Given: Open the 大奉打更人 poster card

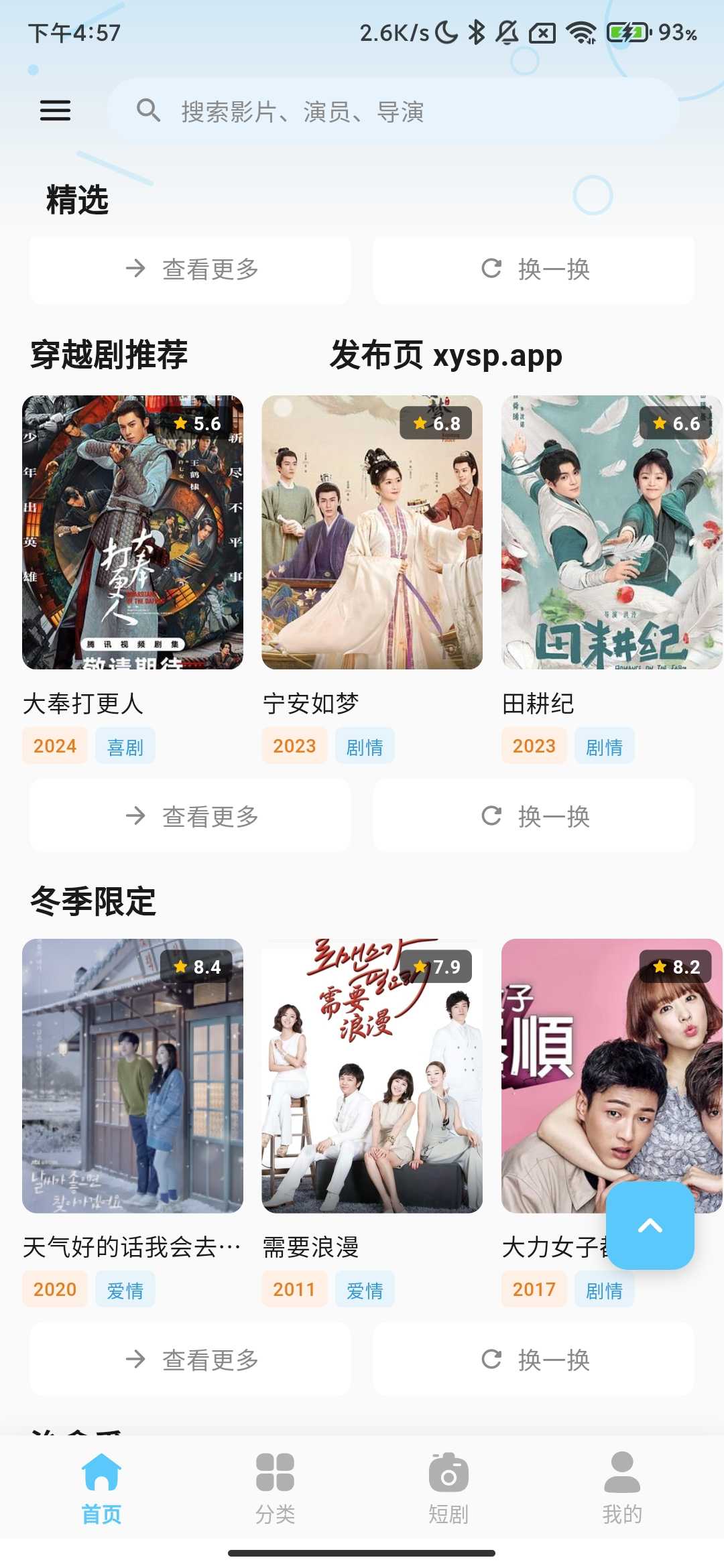Looking at the screenshot, I should (133, 532).
